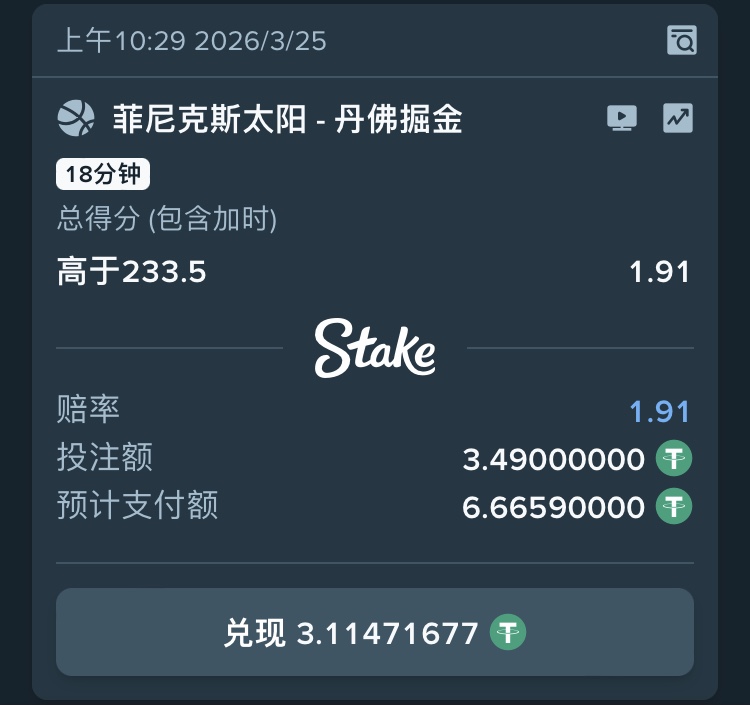Image resolution: width=750 pixels, height=705 pixels.
Task: Open the match statistics chart icon
Action: click(678, 119)
